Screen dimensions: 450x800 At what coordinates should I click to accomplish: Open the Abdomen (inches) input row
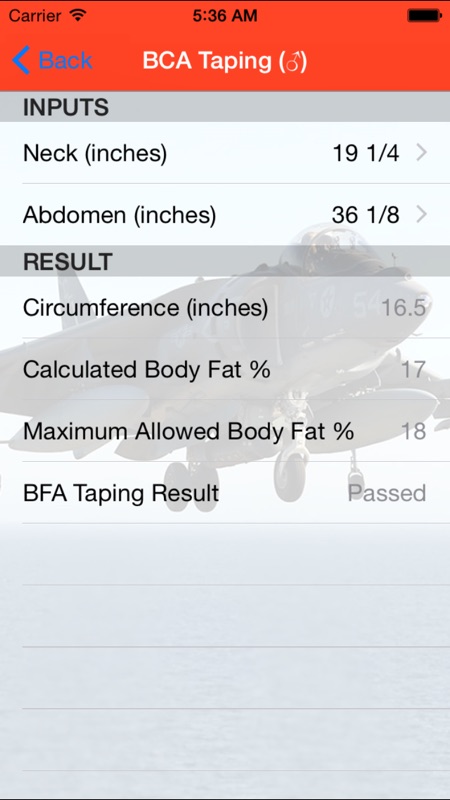[225, 215]
